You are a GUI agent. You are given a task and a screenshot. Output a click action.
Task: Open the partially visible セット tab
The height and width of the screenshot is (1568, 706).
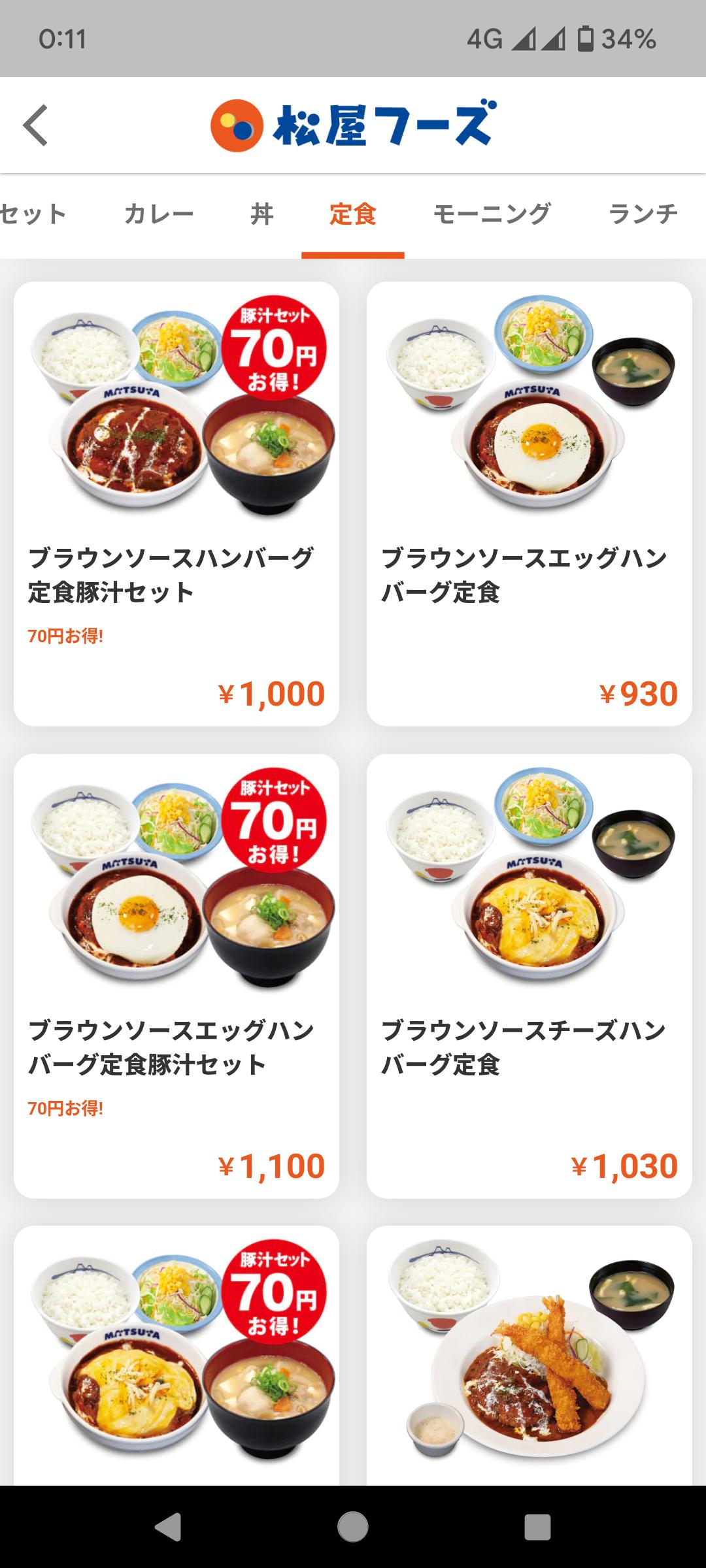[33, 214]
